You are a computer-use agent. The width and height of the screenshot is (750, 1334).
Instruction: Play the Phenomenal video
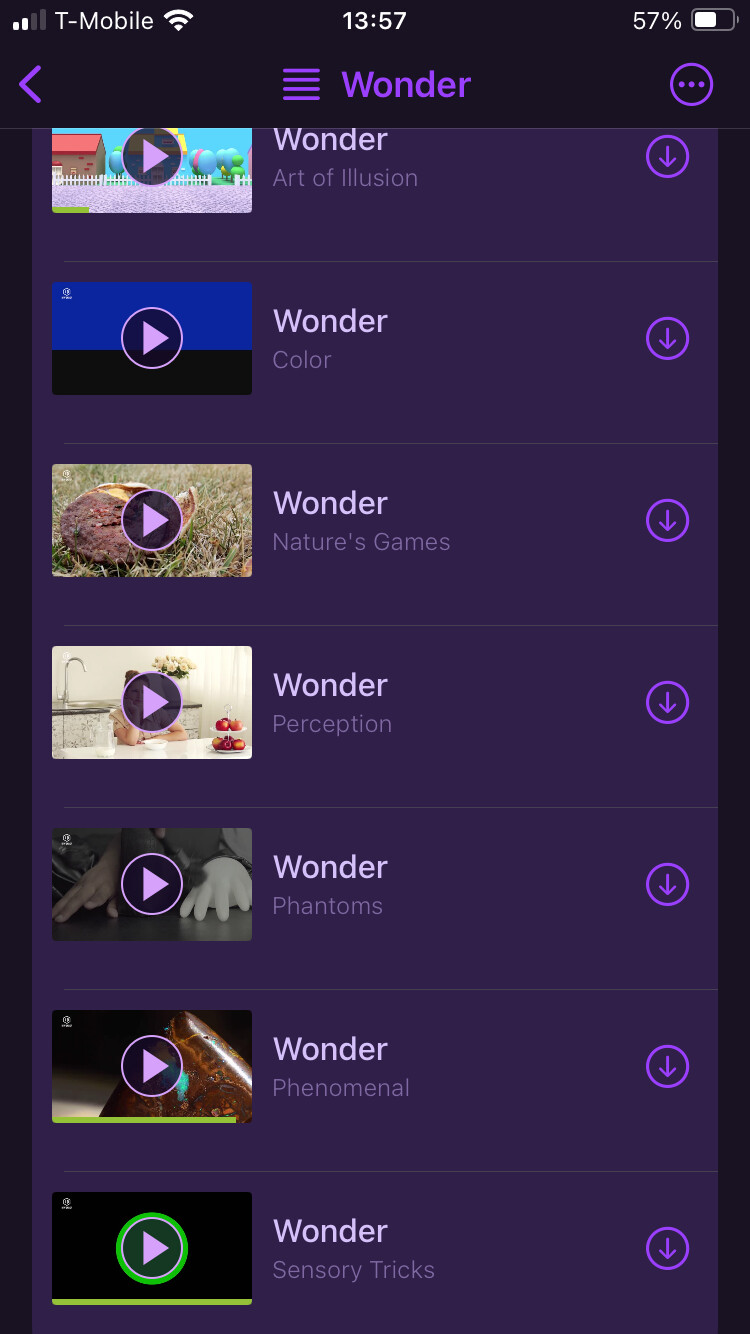click(152, 1066)
